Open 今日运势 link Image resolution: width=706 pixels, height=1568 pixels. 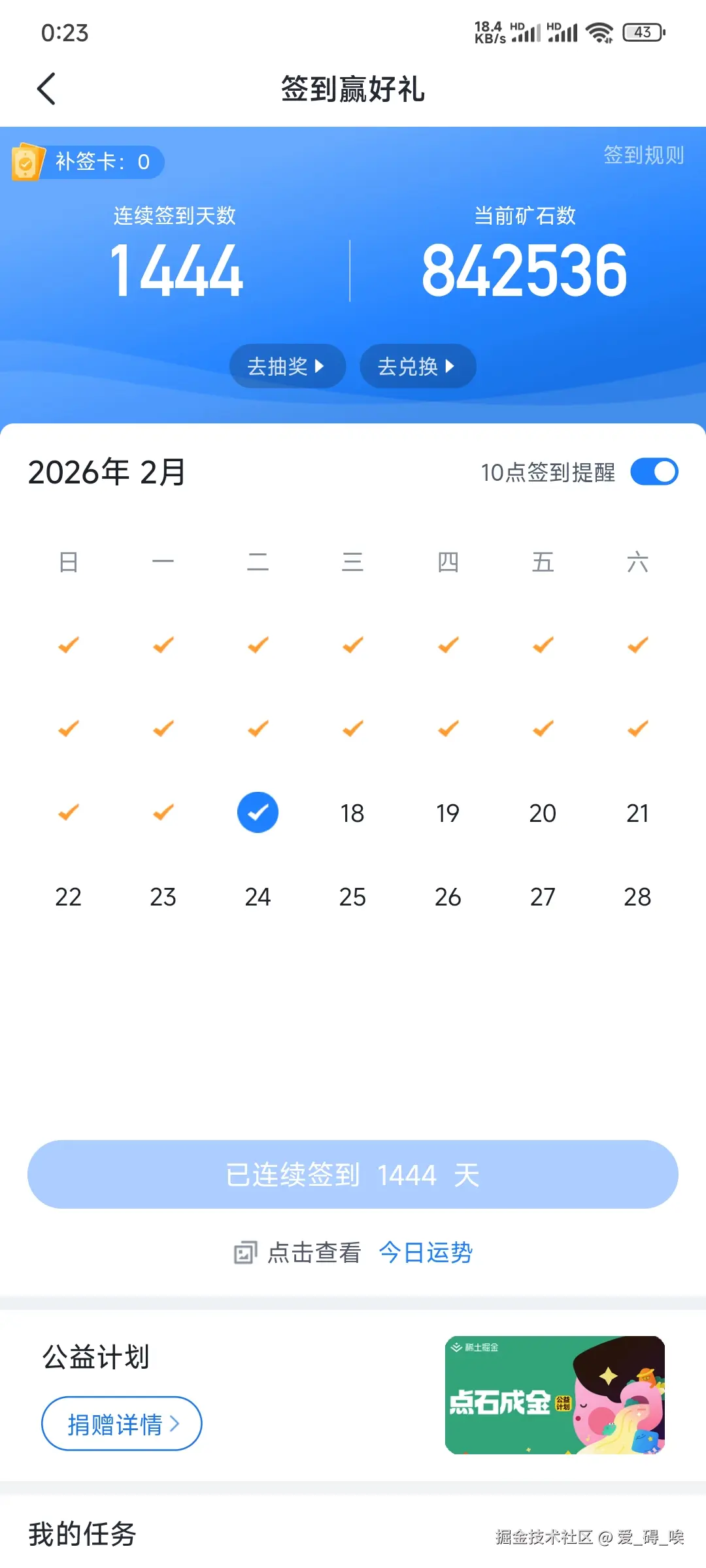click(425, 1251)
